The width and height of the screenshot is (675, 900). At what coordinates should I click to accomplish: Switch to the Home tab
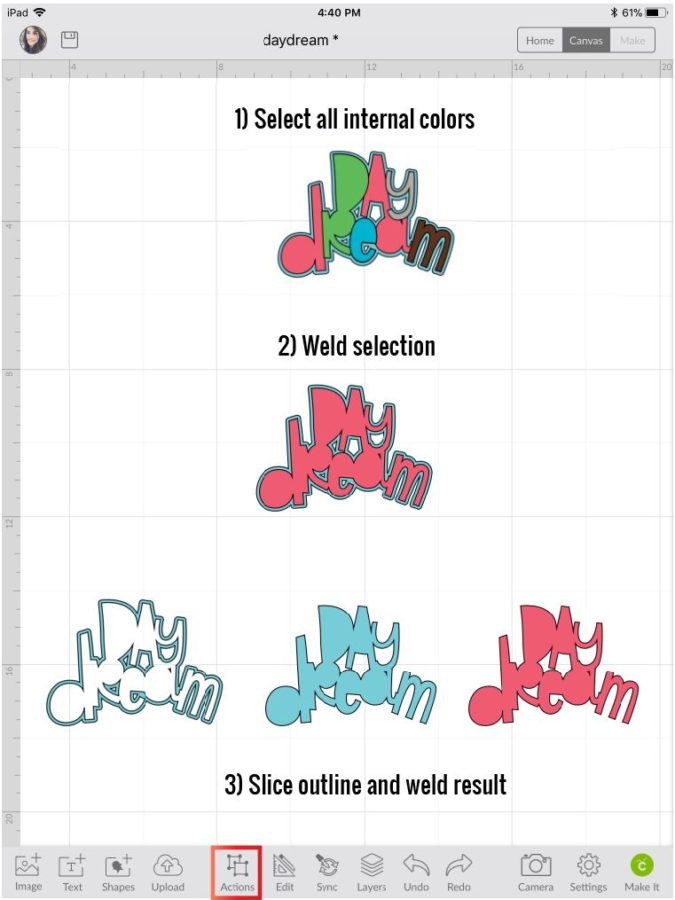tap(540, 41)
